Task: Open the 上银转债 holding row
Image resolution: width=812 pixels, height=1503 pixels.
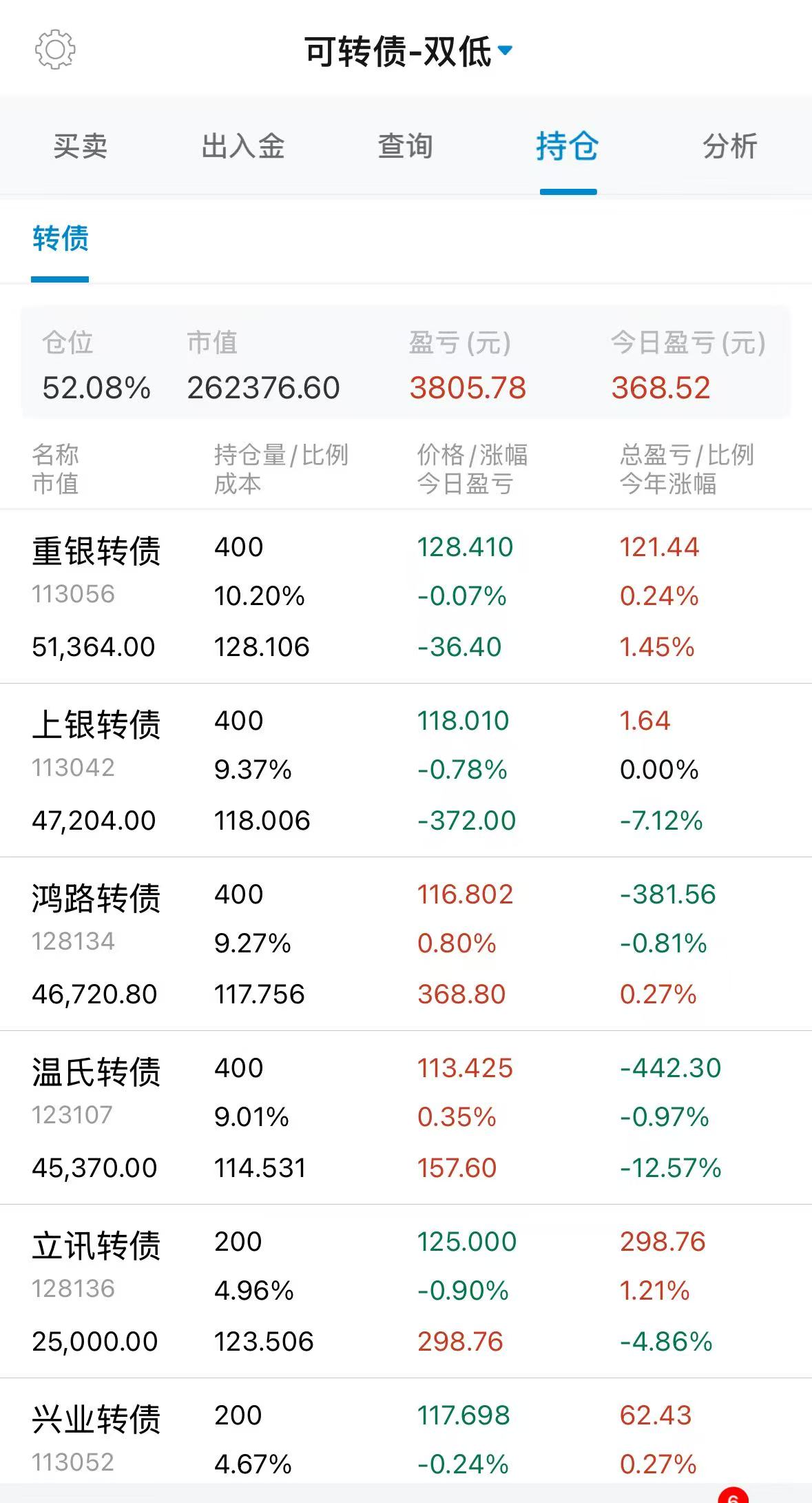Action: 406,770
